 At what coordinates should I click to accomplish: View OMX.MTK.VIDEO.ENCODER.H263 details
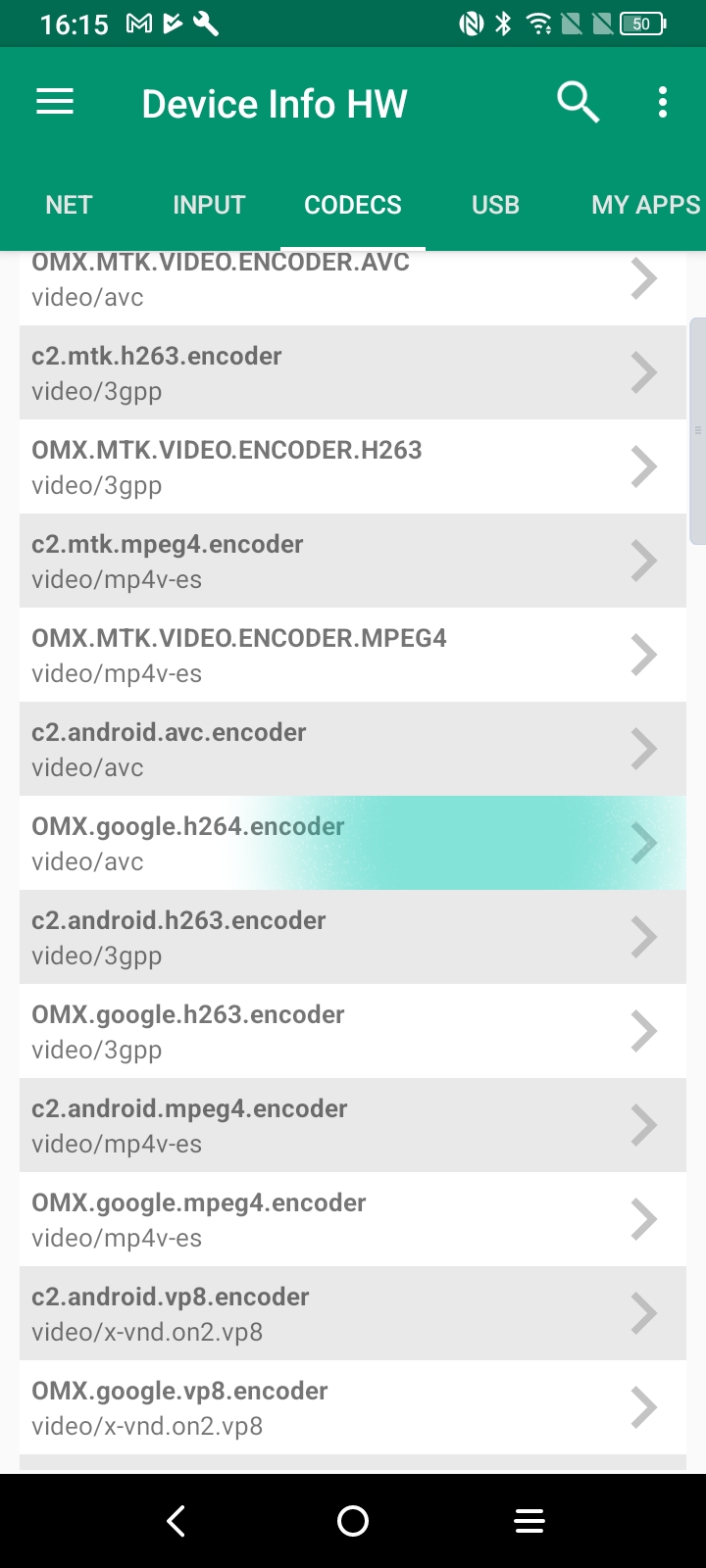point(353,466)
